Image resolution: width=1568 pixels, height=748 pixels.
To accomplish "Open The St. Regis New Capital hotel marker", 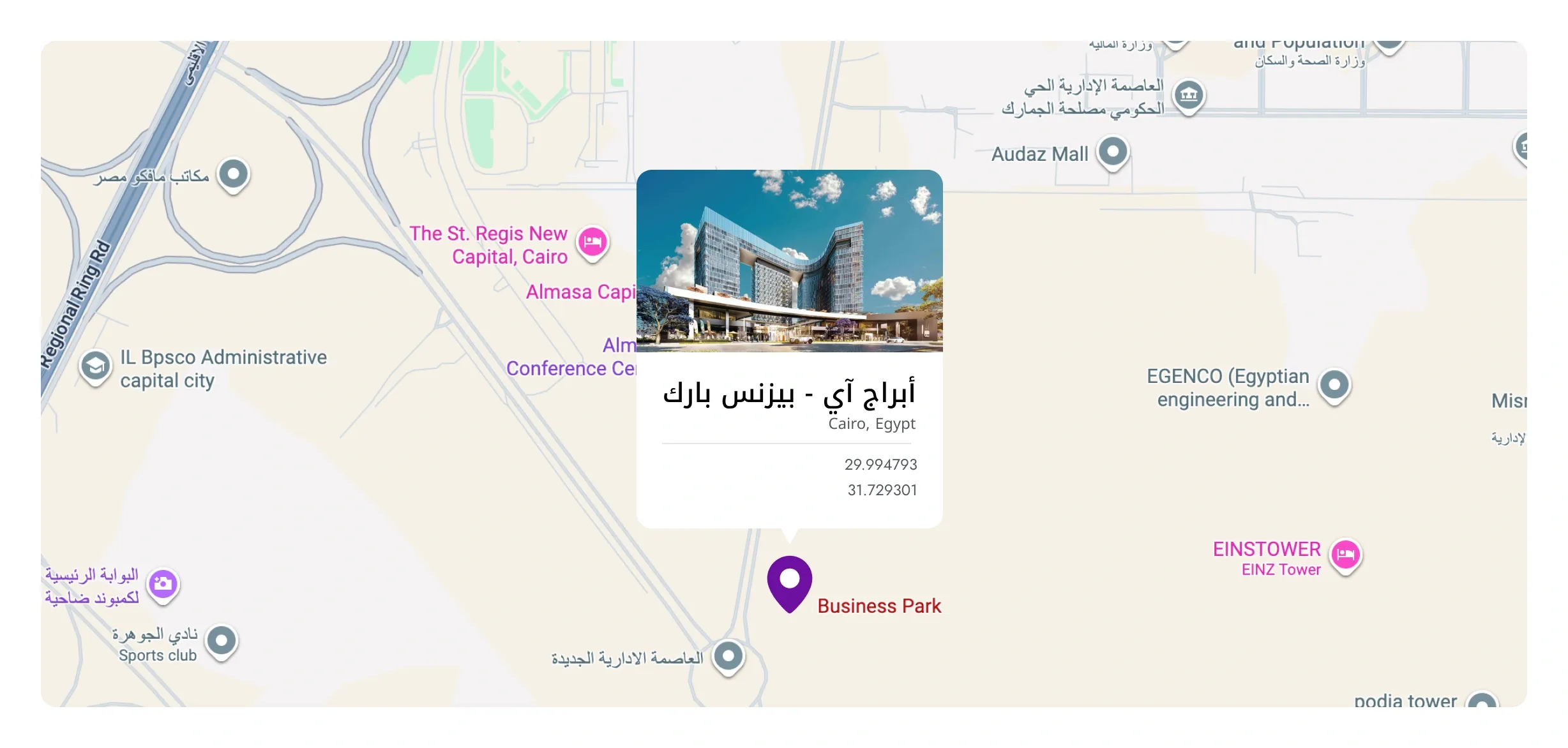I will pos(592,243).
